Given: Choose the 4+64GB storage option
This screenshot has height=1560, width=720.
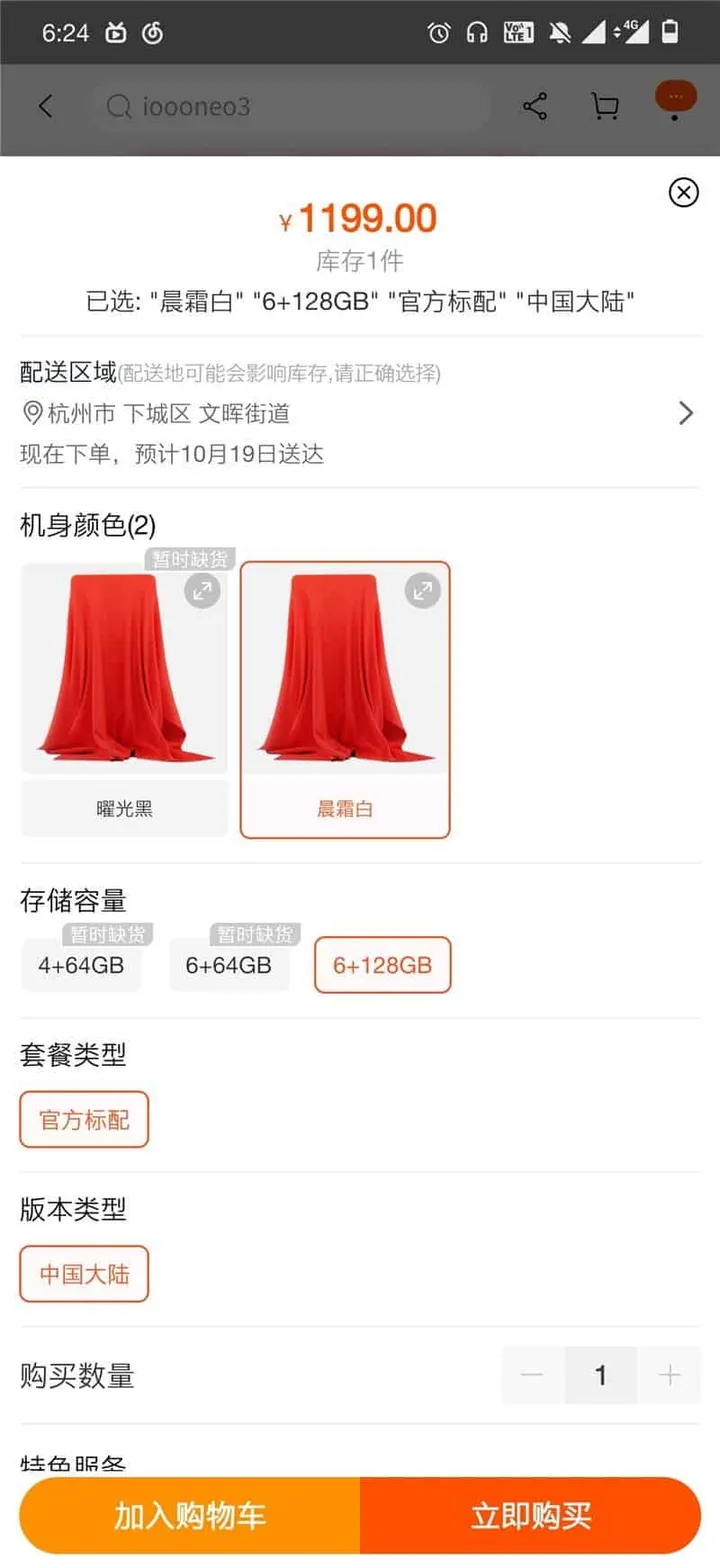Looking at the screenshot, I should coord(81,965).
